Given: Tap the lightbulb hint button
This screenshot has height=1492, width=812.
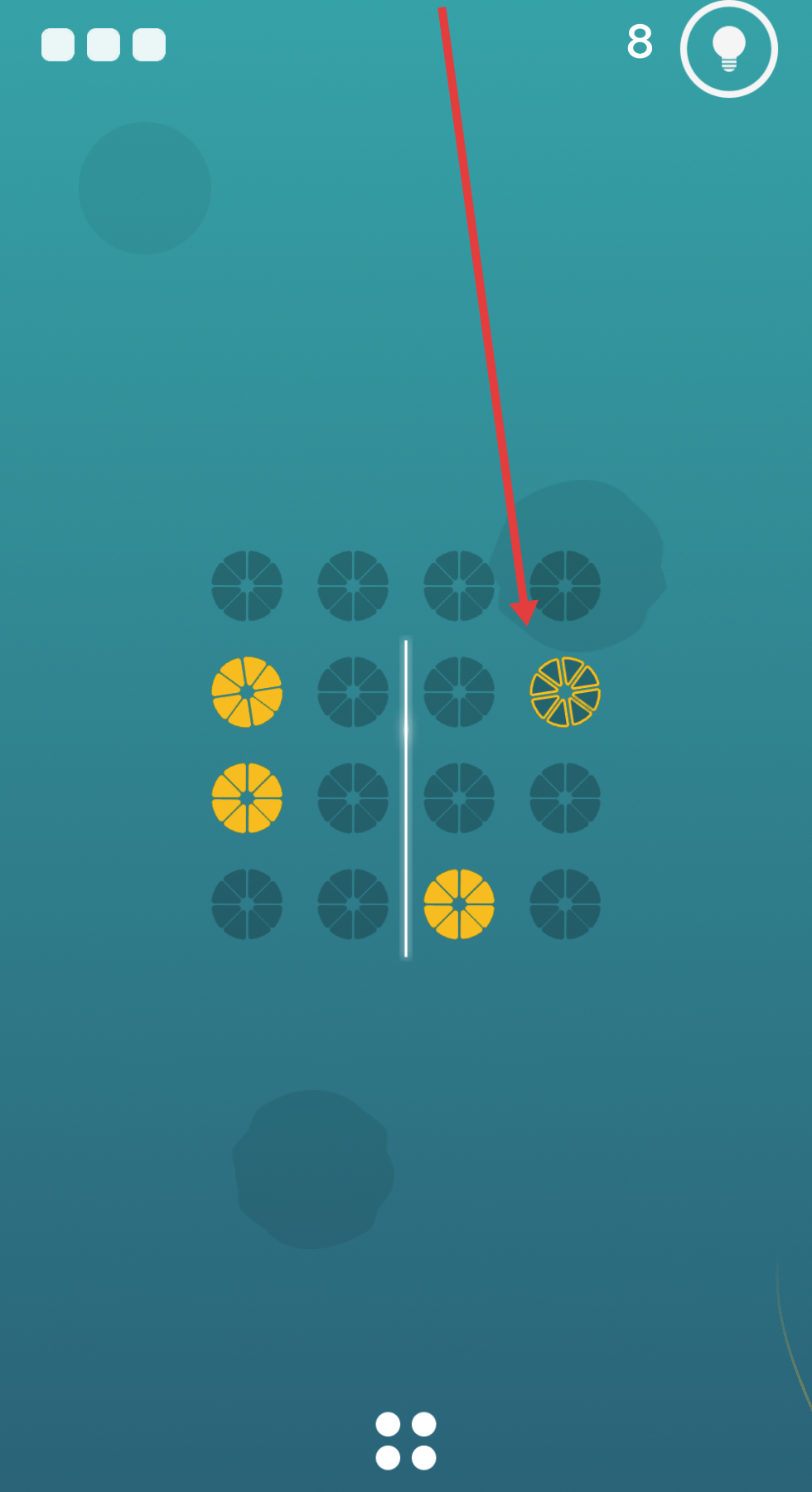Looking at the screenshot, I should (x=728, y=49).
